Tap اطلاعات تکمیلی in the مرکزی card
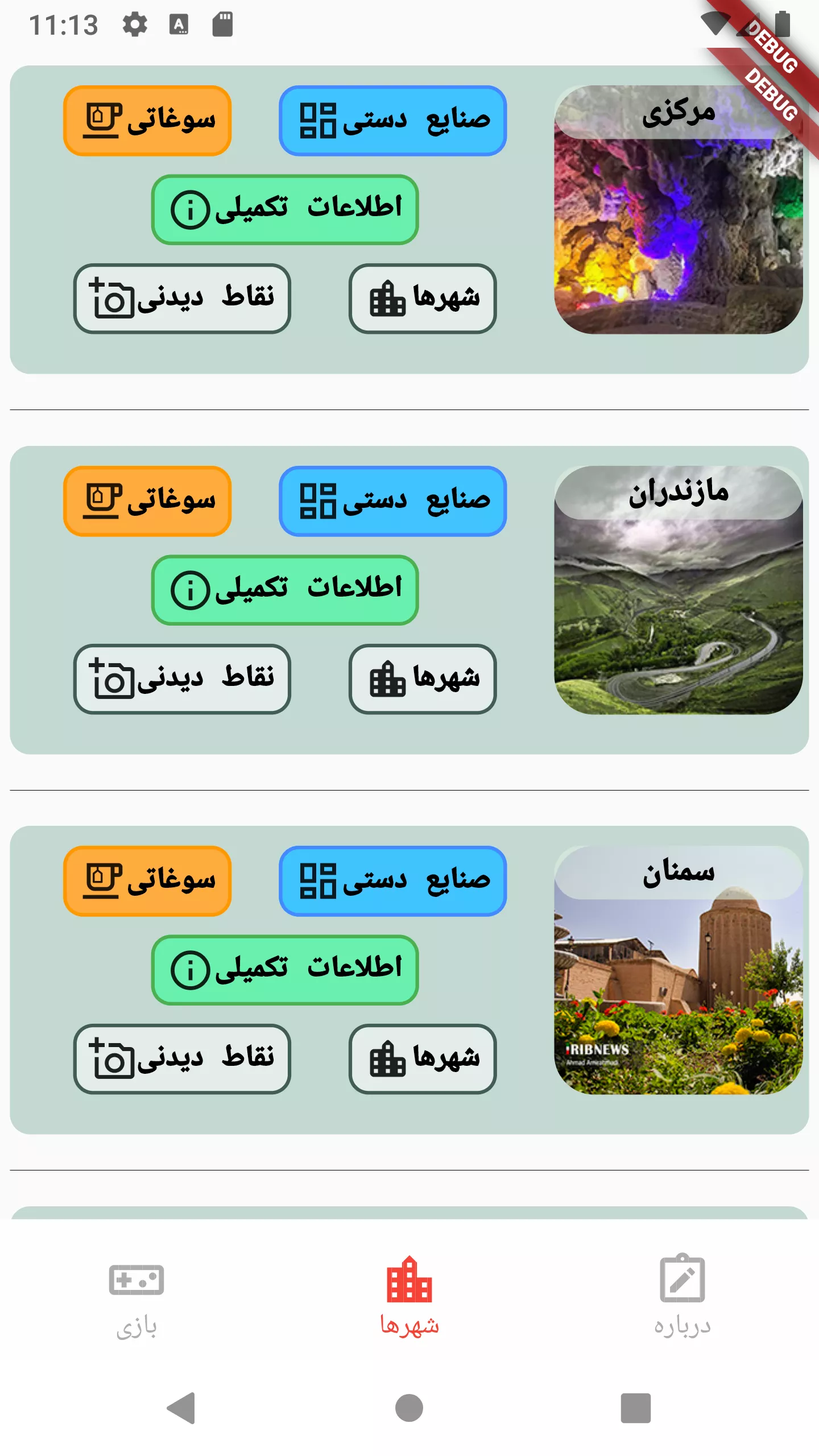The image size is (819, 1456). pos(285,209)
